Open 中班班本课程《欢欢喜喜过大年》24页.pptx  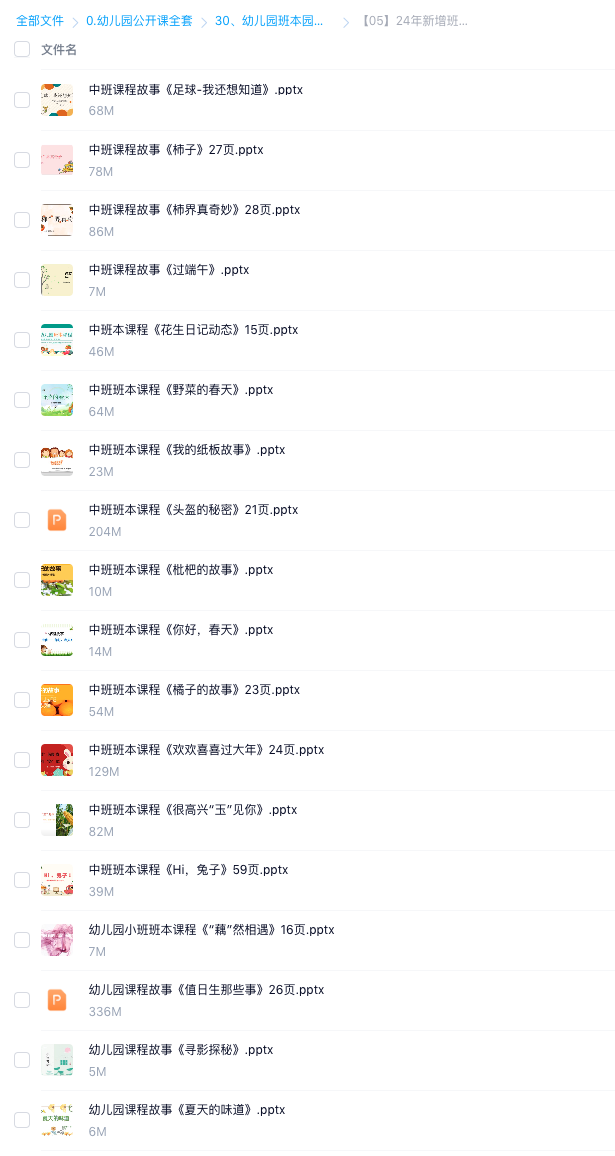click(206, 750)
